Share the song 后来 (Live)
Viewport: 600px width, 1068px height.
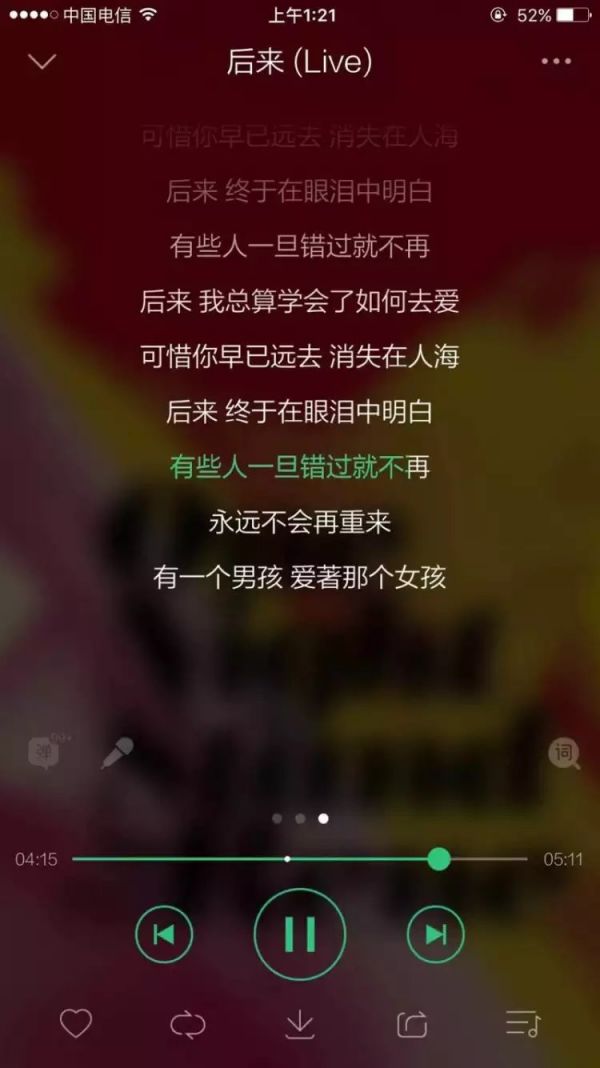[x=412, y=1023]
